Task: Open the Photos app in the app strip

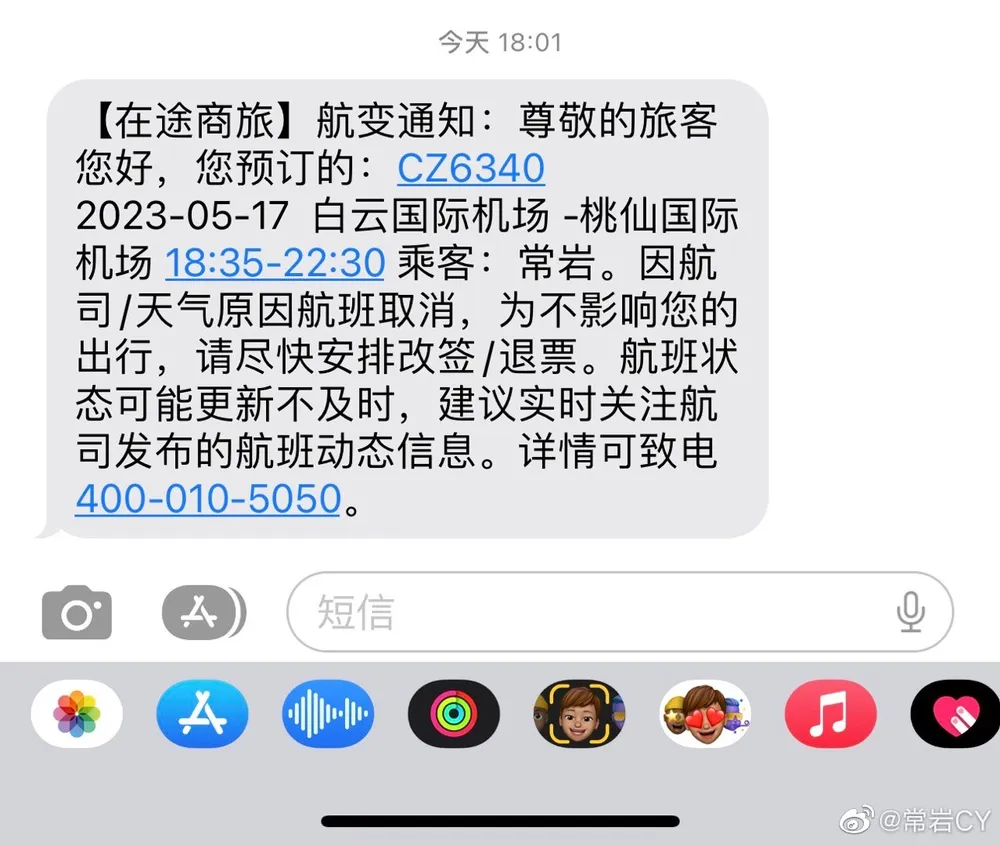Action: tap(77, 713)
